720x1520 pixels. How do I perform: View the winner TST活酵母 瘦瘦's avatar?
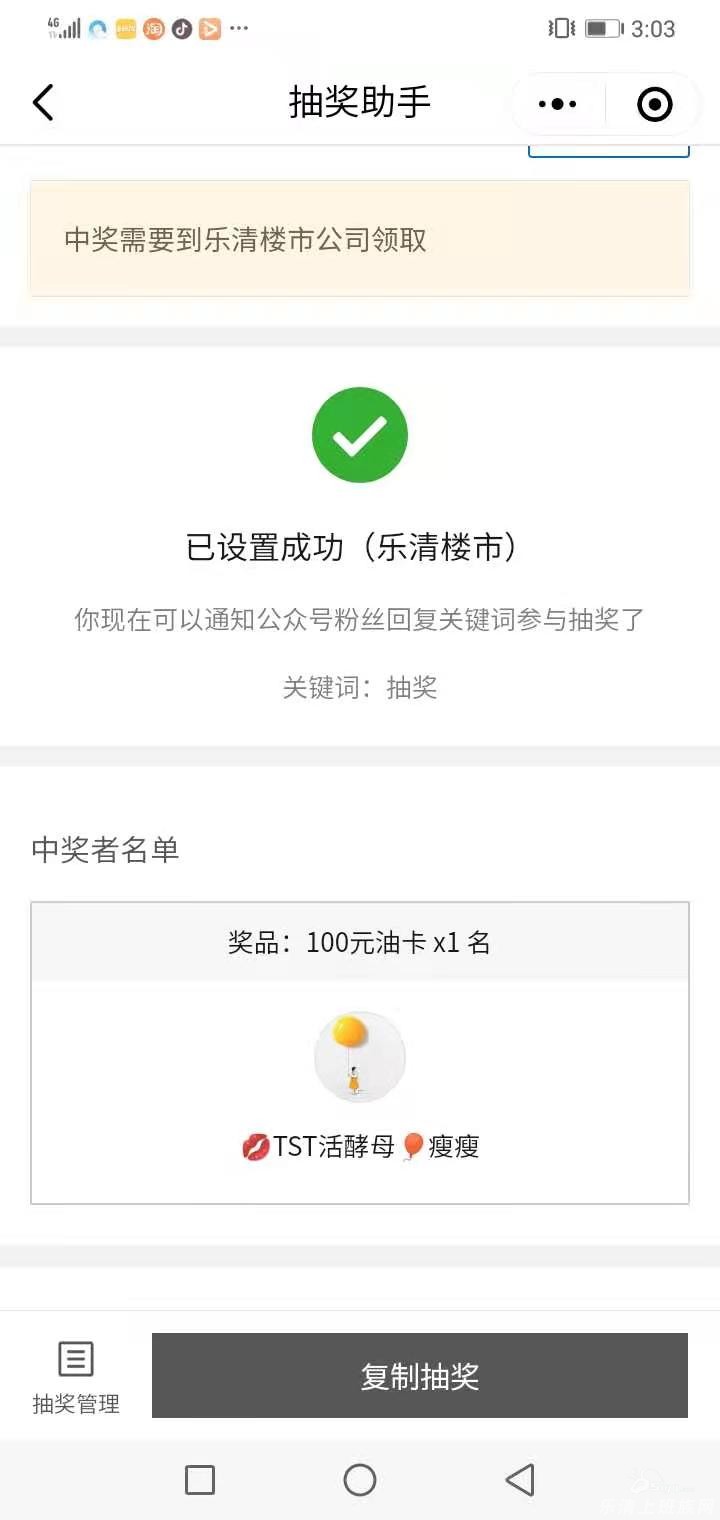(x=359, y=1057)
